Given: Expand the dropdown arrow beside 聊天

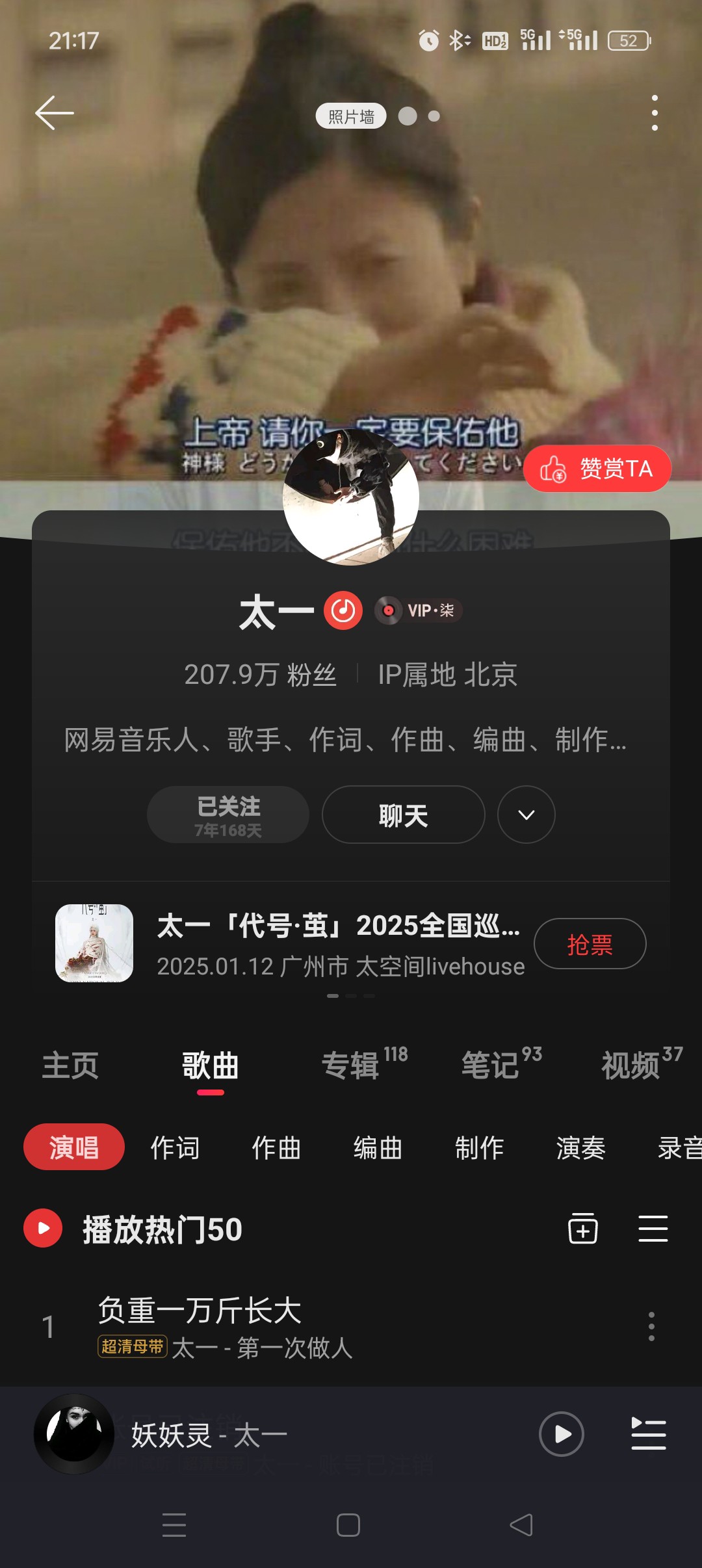Looking at the screenshot, I should 526,815.
